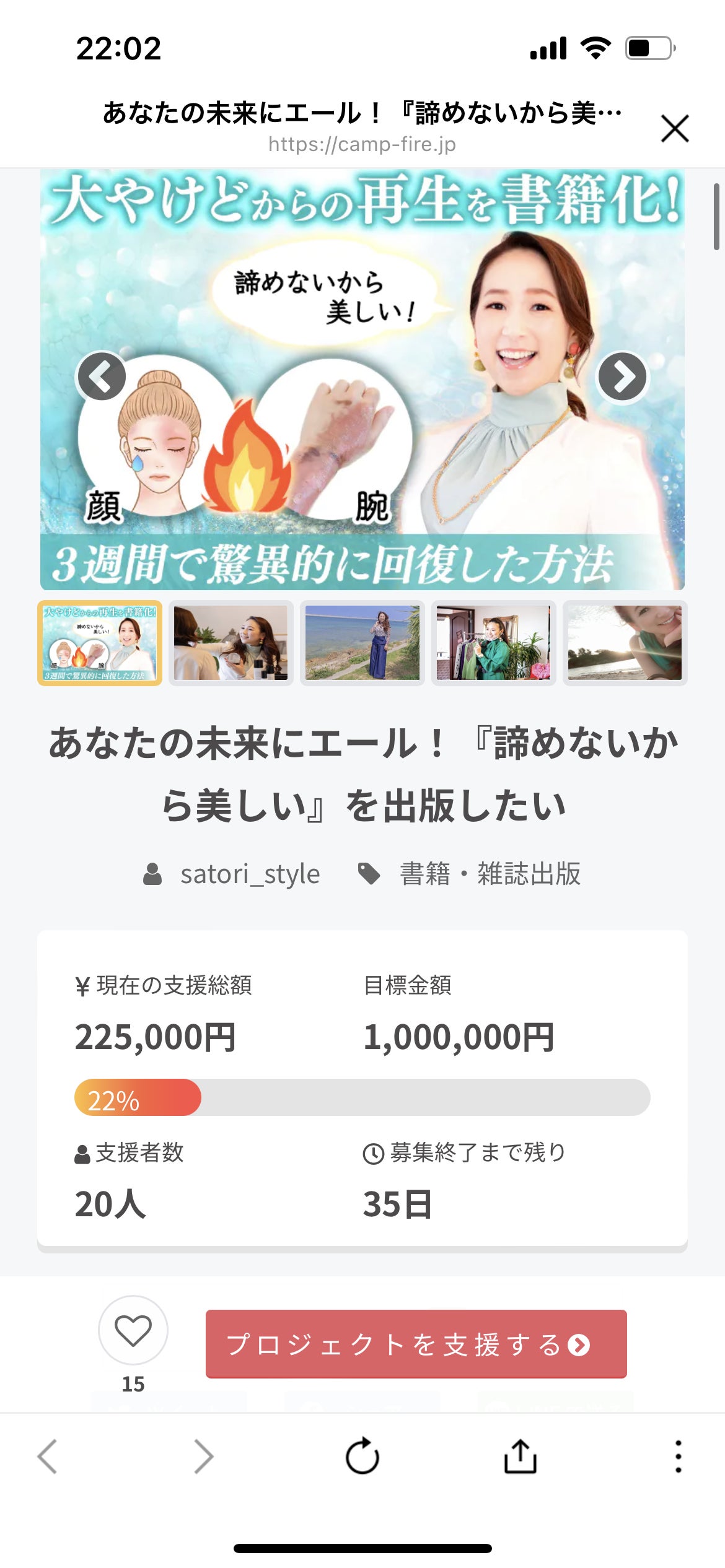Viewport: 725px width, 1568px height.
Task: Select the seaside blue skirt thumbnail
Action: (362, 643)
